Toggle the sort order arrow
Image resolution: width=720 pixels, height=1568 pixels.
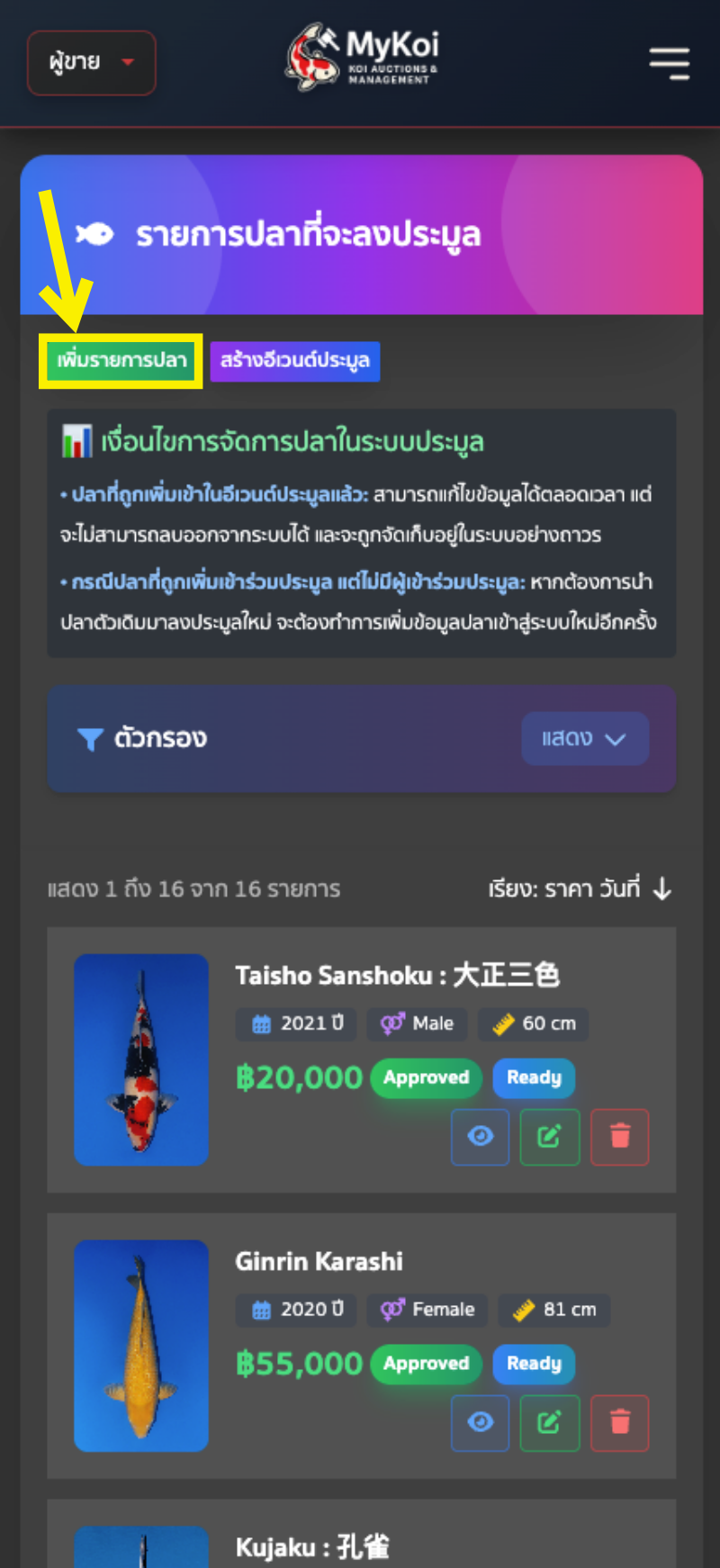[x=662, y=889]
